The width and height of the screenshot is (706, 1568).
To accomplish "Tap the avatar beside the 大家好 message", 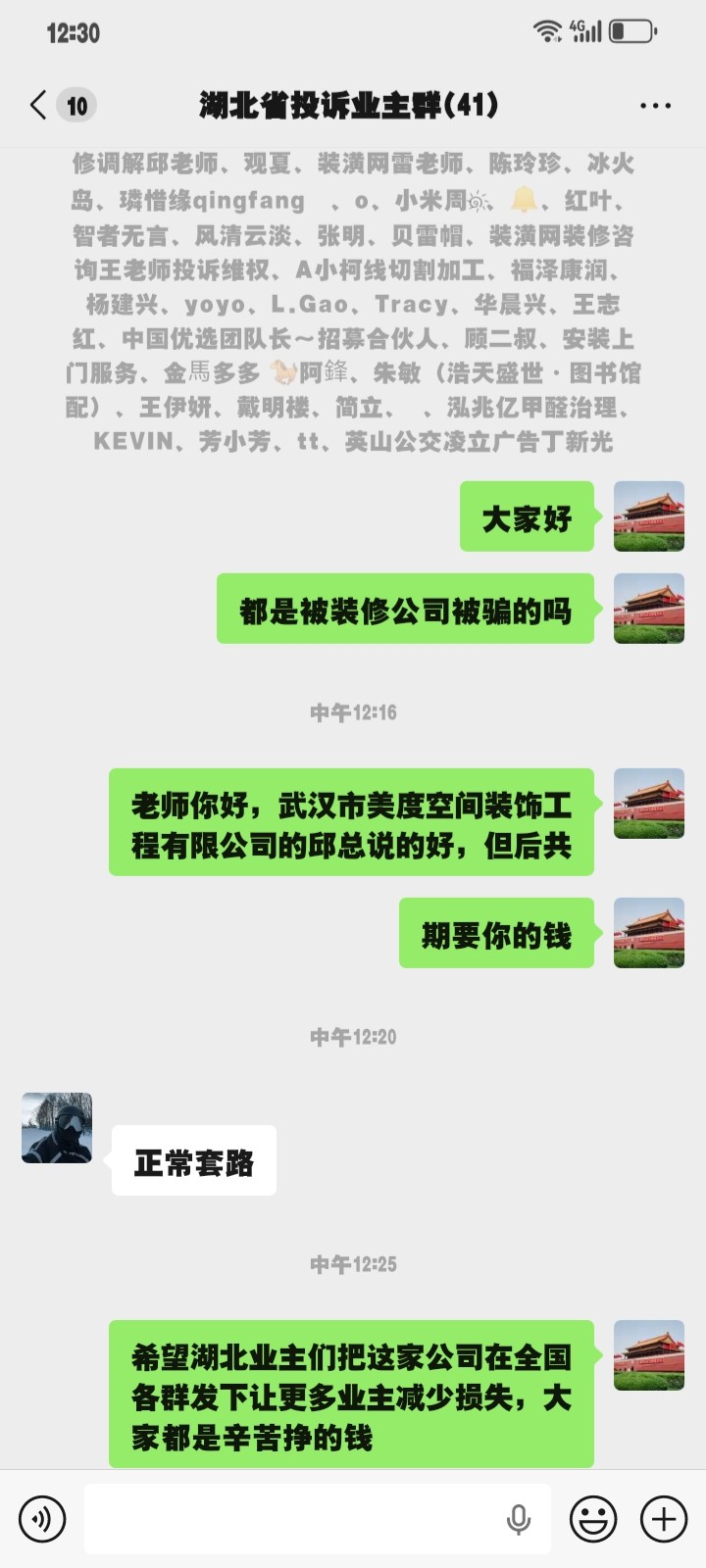I will 649,516.
